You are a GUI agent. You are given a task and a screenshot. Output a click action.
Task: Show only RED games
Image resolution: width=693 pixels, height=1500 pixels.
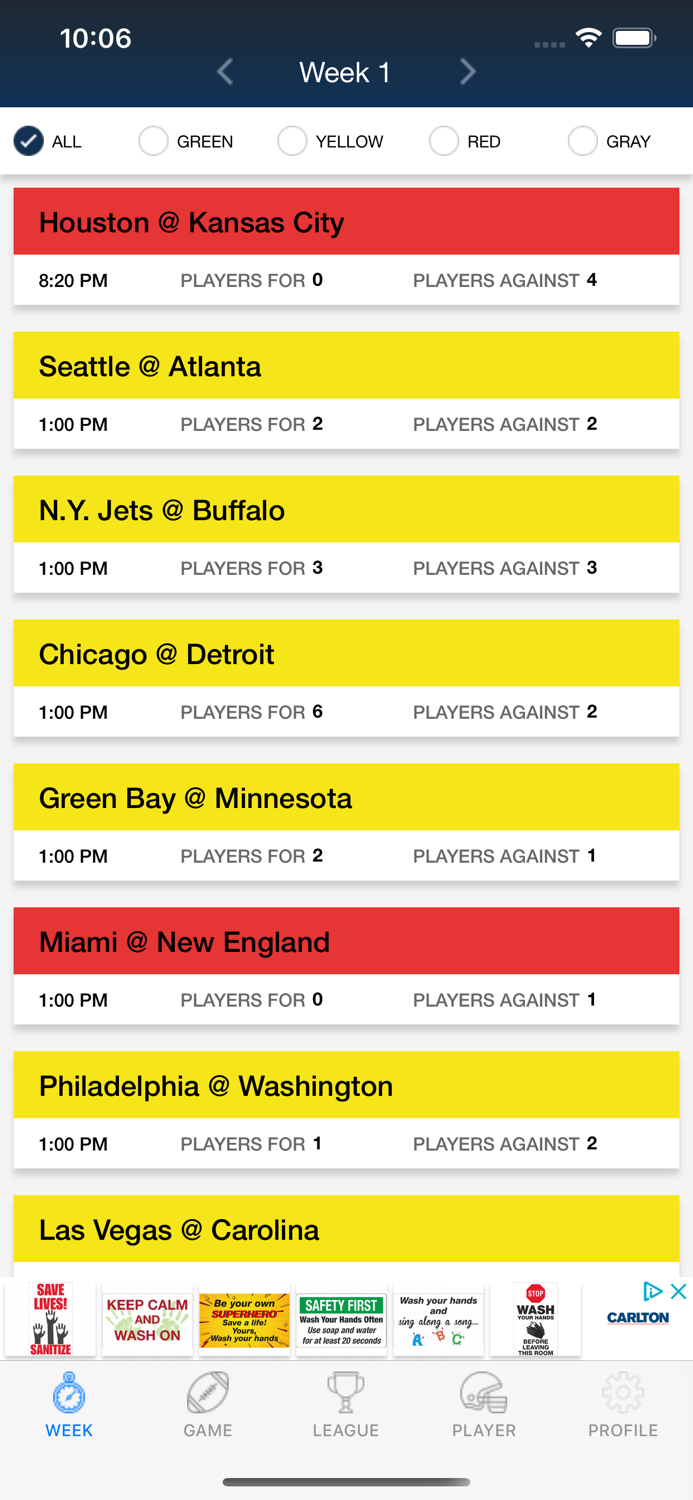coord(444,141)
